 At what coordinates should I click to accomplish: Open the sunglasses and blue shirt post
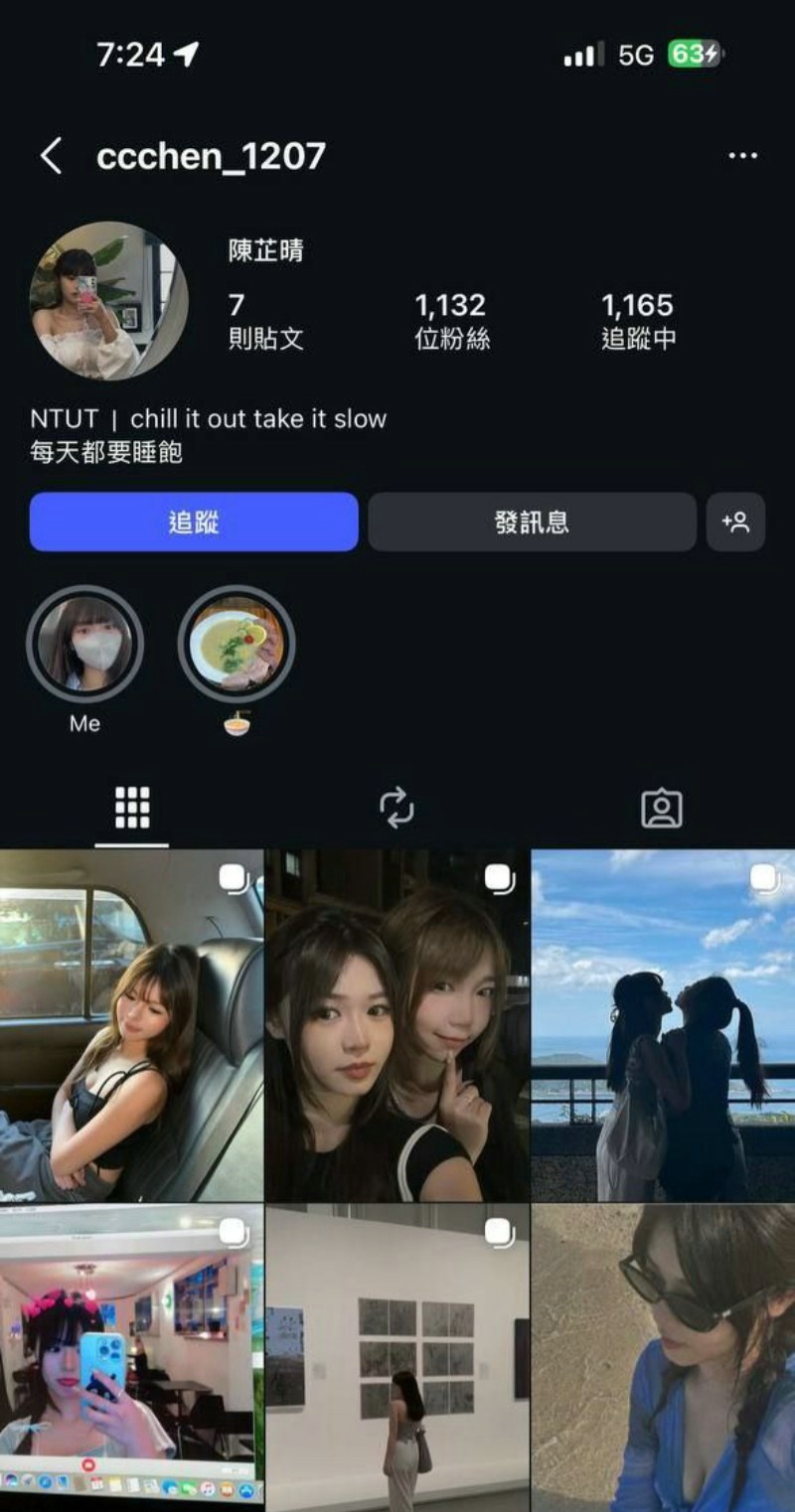[x=663, y=1357]
